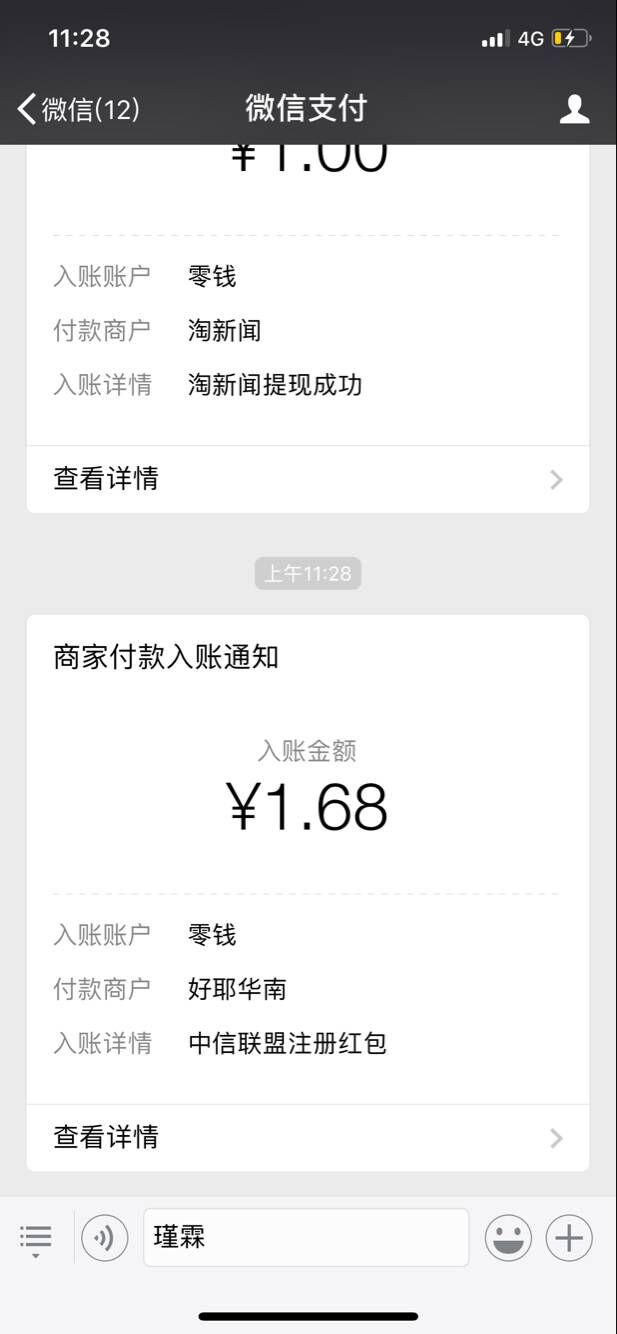
Task: Open 查看详情 for the 好耶华南 payment
Action: pyautogui.click(x=308, y=1138)
